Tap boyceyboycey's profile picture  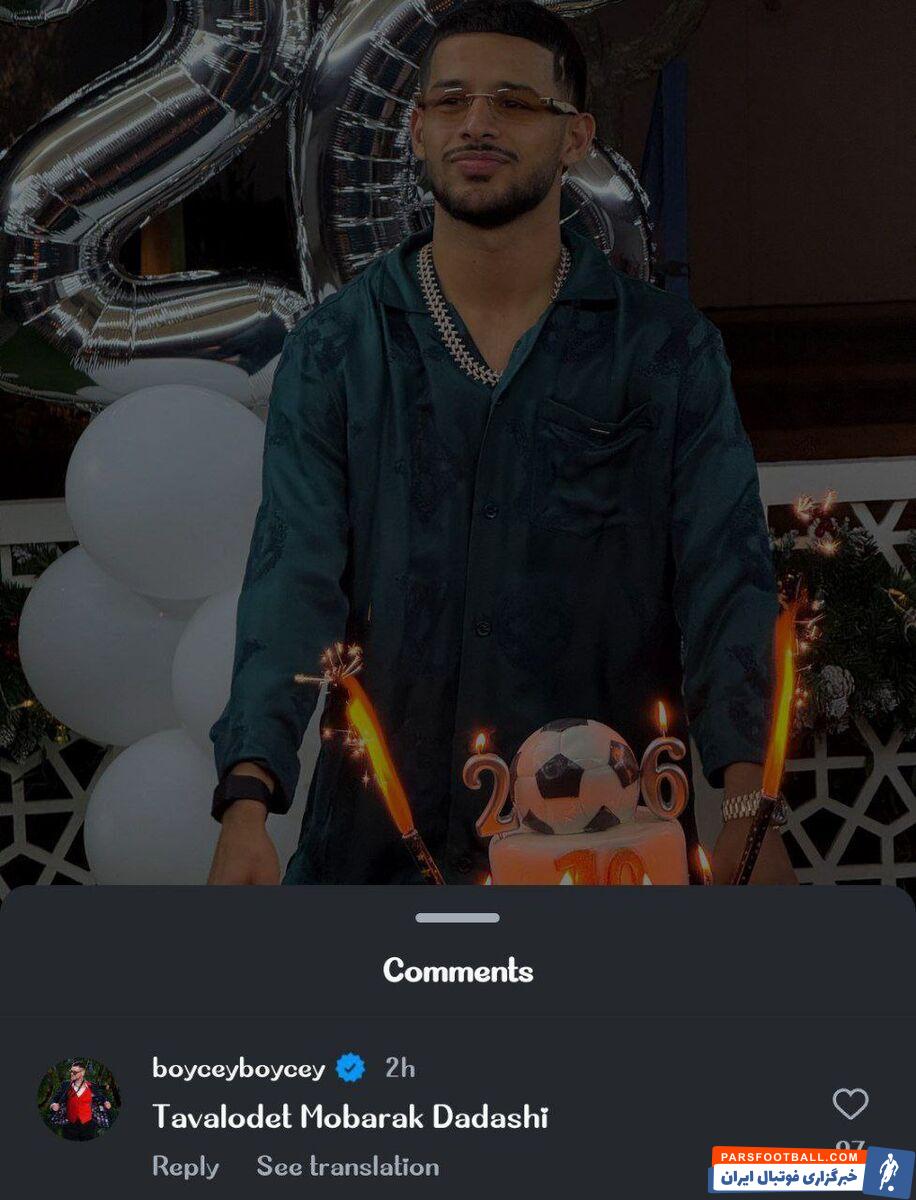click(79, 1099)
